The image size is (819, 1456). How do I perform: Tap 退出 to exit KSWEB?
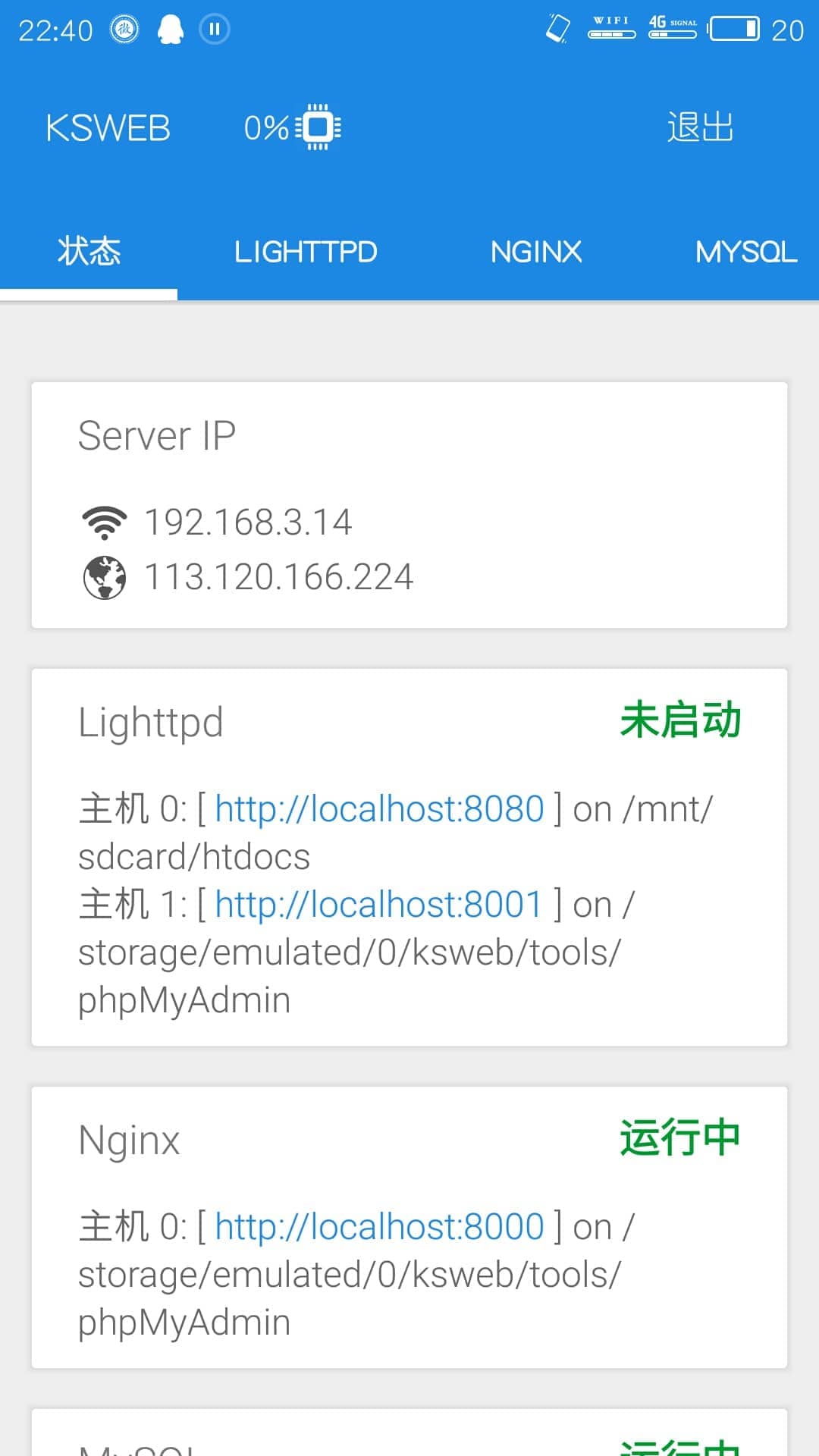(x=700, y=127)
